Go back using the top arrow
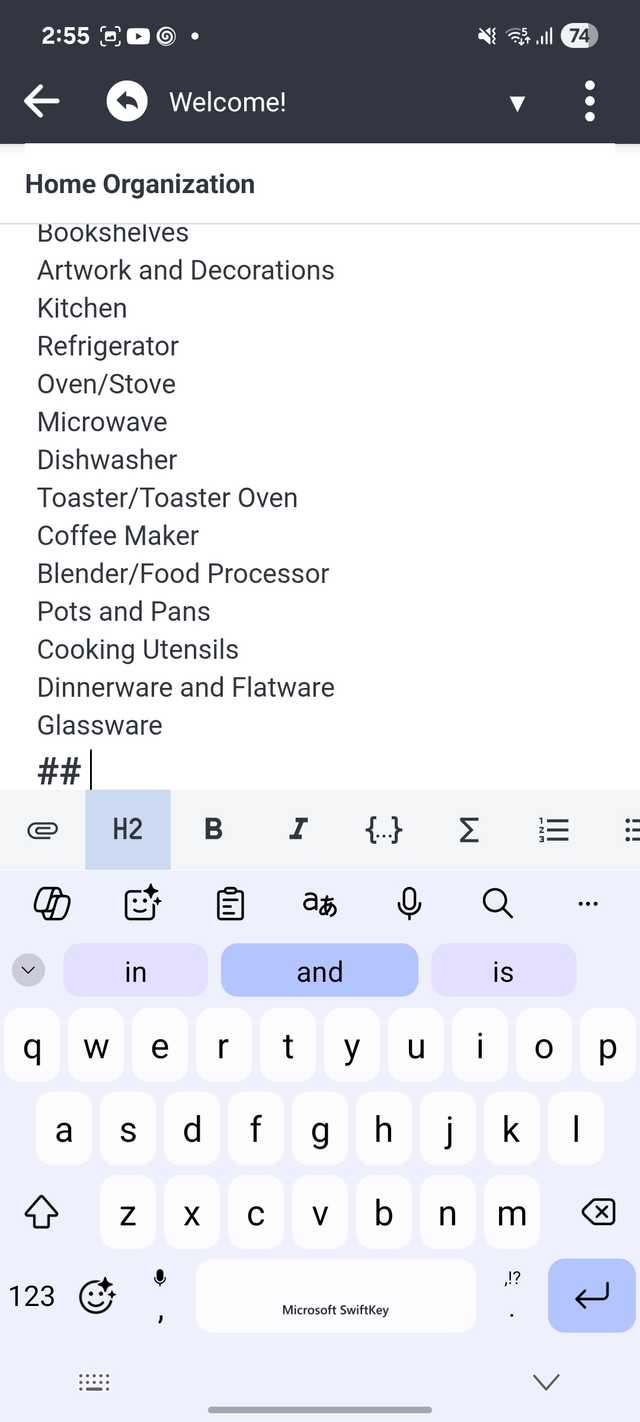This screenshot has width=640, height=1422. tap(41, 101)
